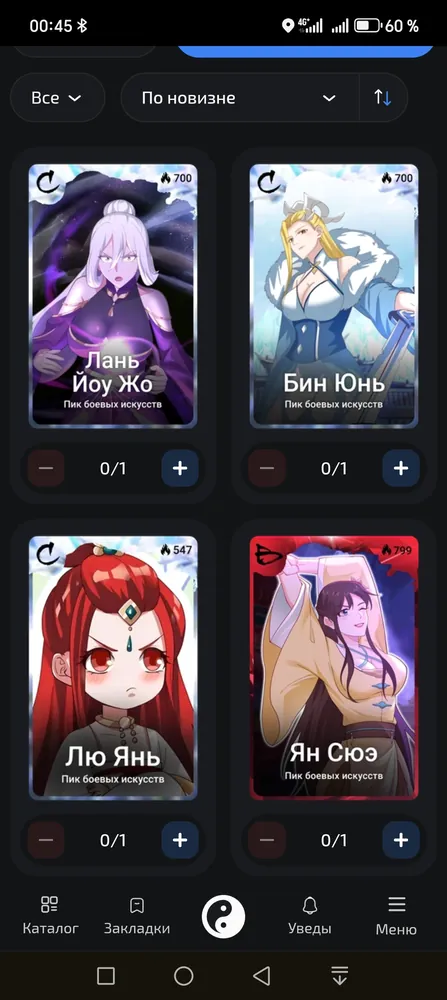Increase the Бин Юнь card count
Image resolution: width=447 pixels, height=1000 pixels.
[x=400, y=468]
